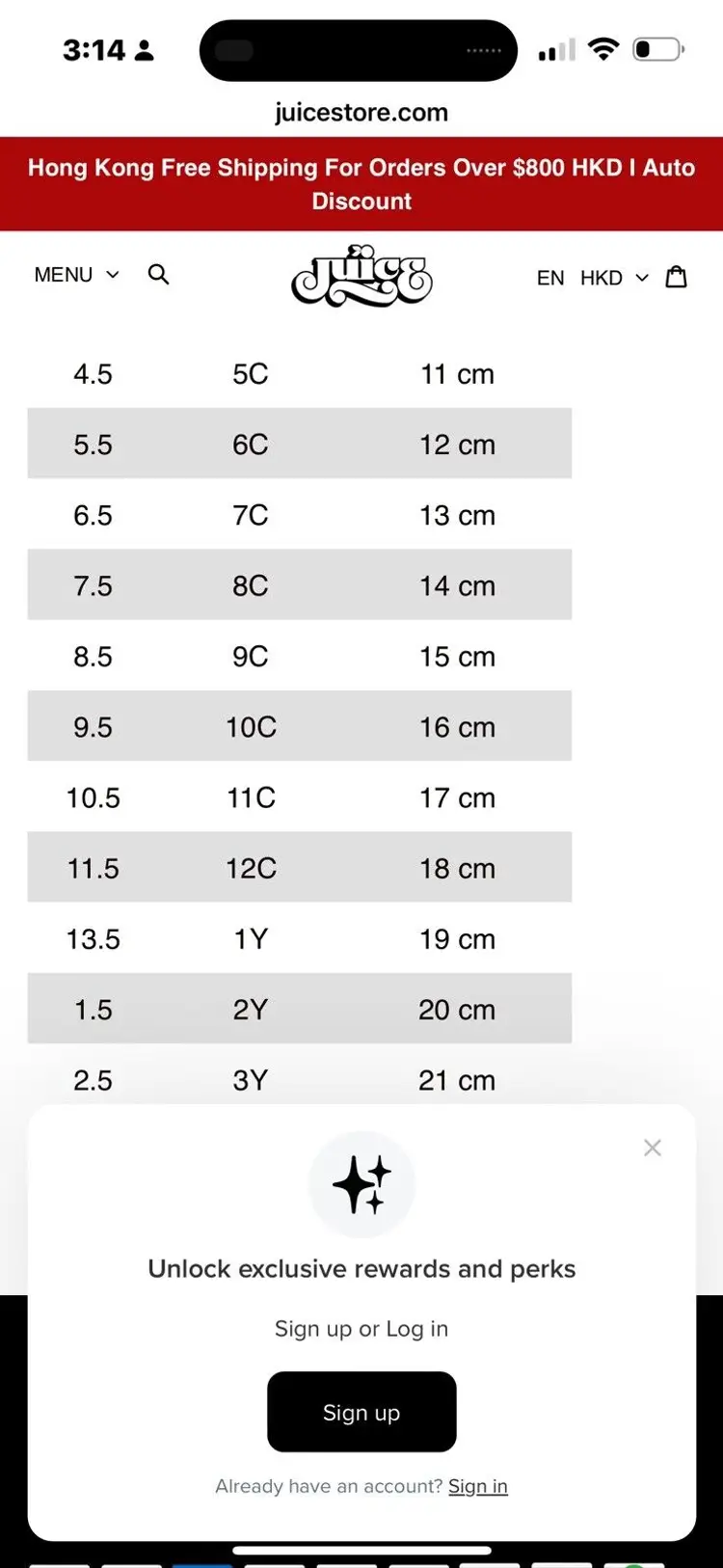Open the MENU dropdown
723x1568 pixels.
coord(76,275)
